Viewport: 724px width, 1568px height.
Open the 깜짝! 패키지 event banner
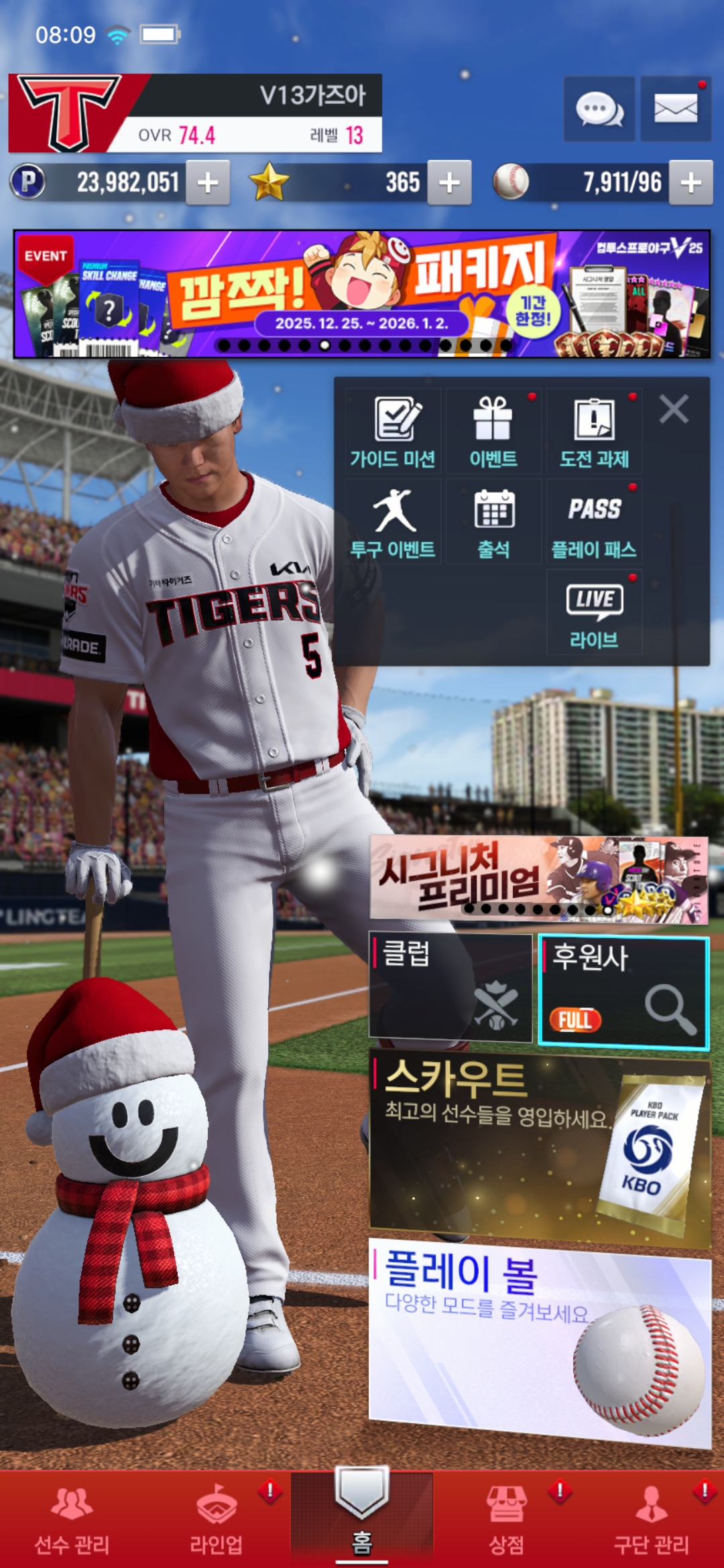362,293
